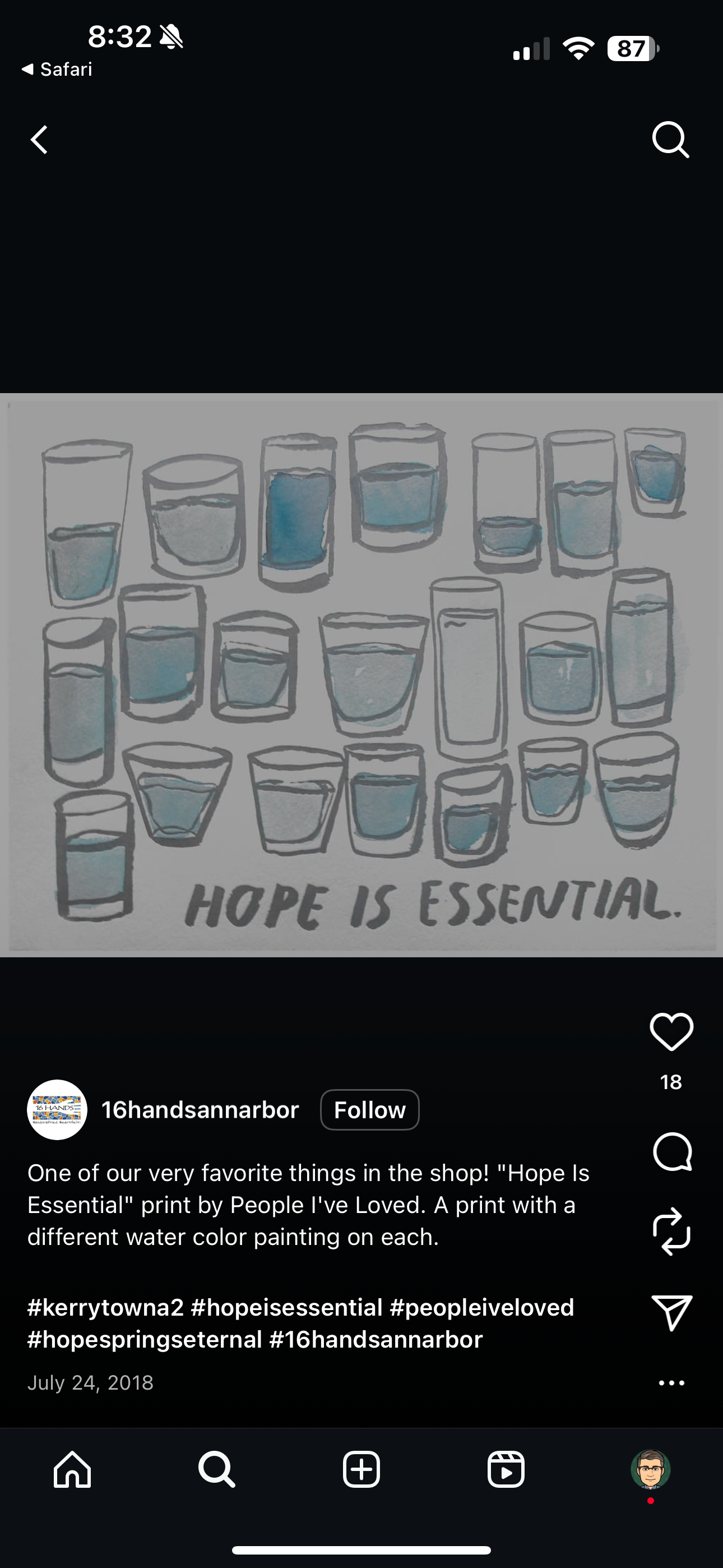723x1568 pixels.
Task: Repost this post using the repost icon
Action: coord(671,1232)
